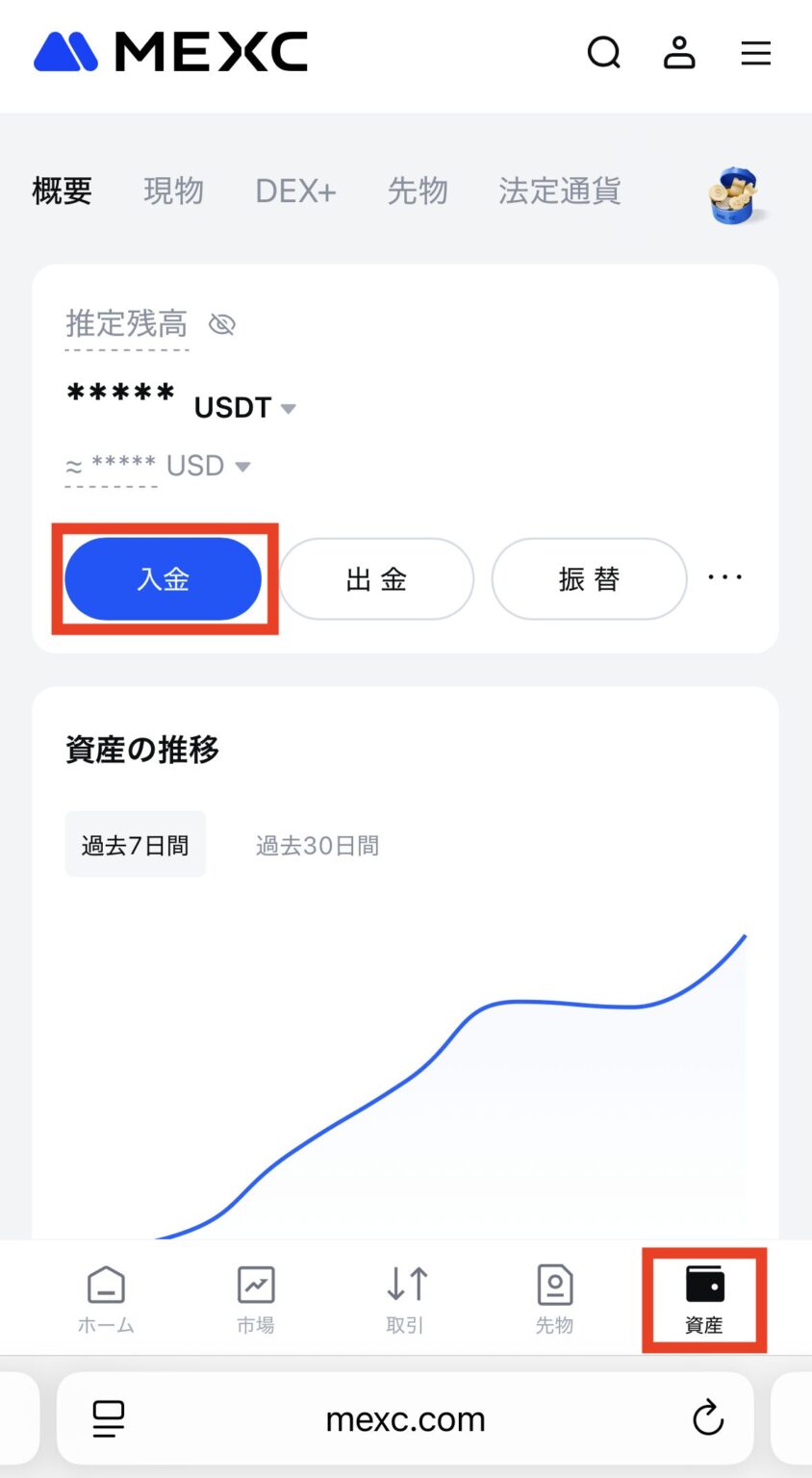Tap the mexc.com address bar
This screenshot has width=812, height=1478.
(405, 1417)
